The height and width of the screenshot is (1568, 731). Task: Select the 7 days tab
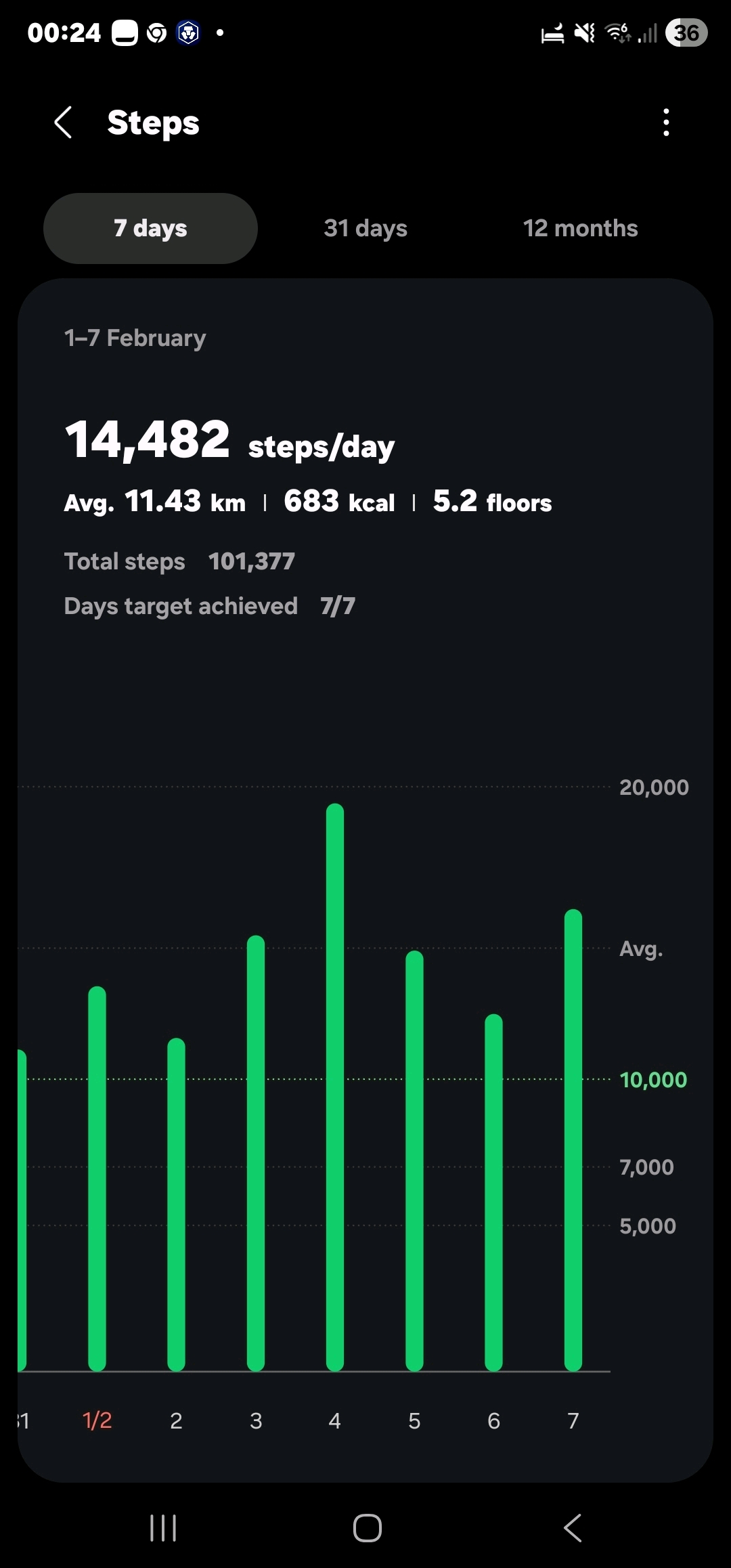pos(150,229)
